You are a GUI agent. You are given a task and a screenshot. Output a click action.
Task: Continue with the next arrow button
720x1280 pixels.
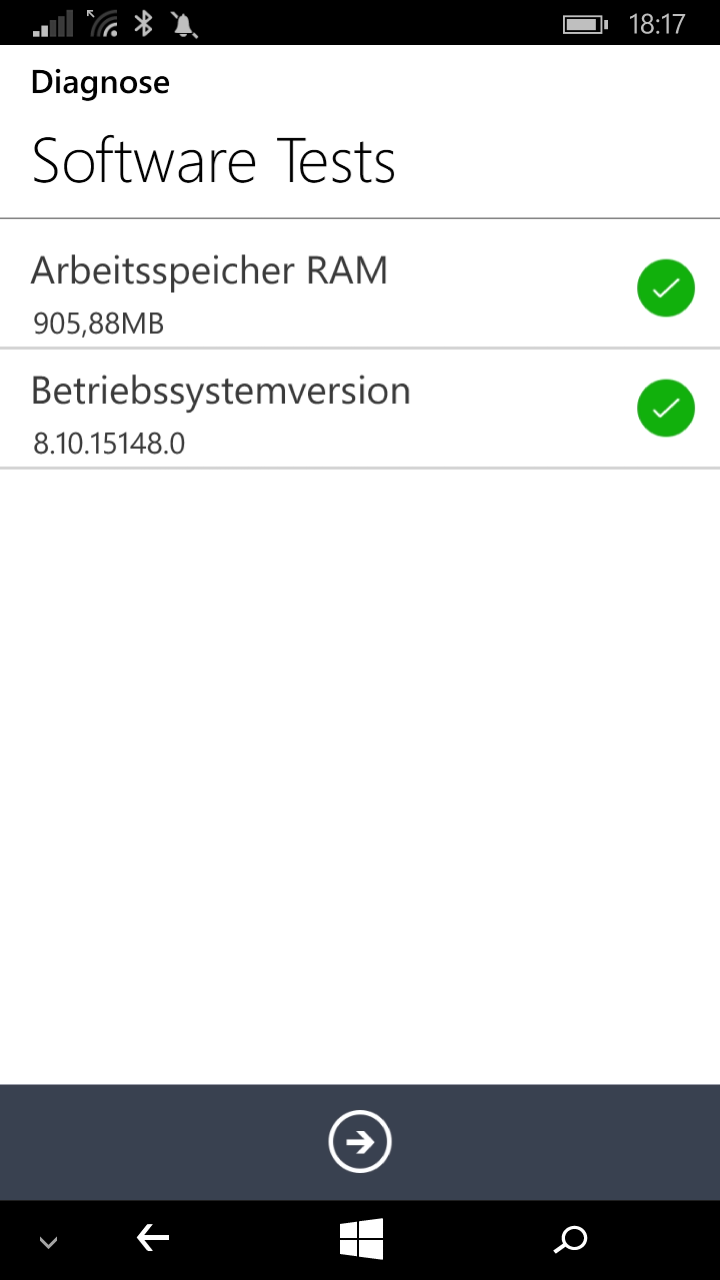pyautogui.click(x=360, y=1141)
